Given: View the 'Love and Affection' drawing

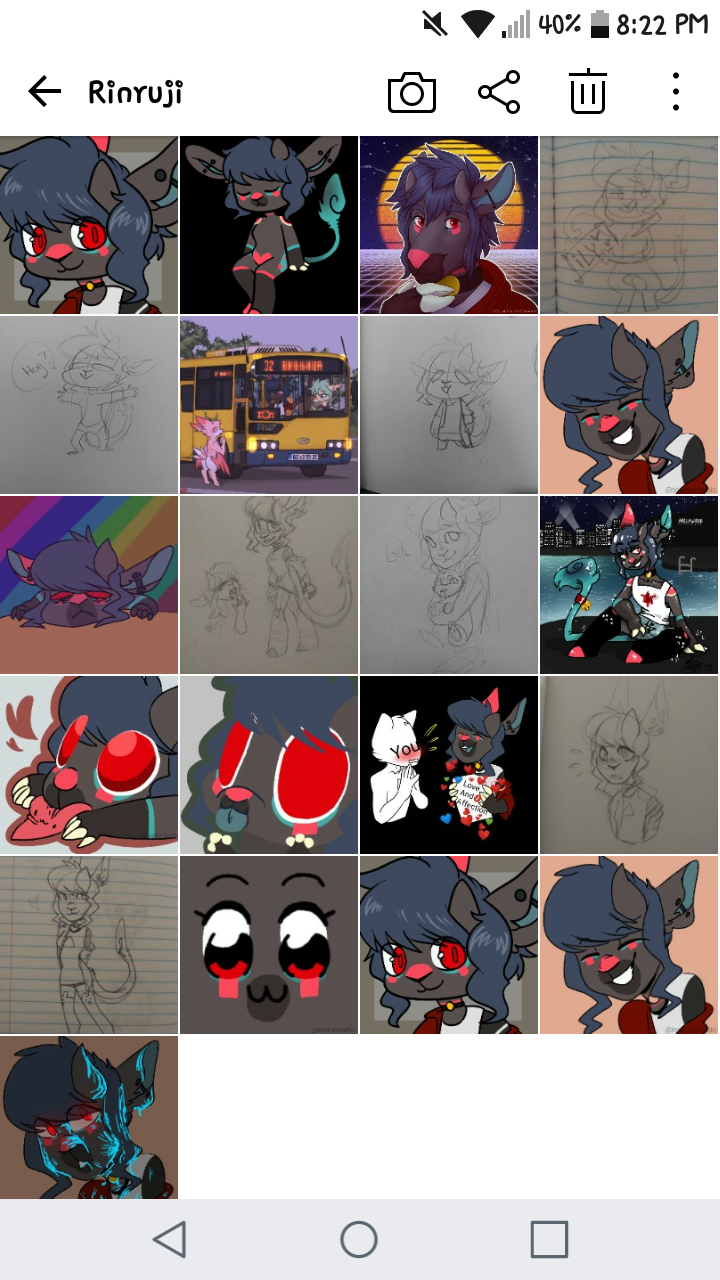Looking at the screenshot, I should click(x=449, y=765).
